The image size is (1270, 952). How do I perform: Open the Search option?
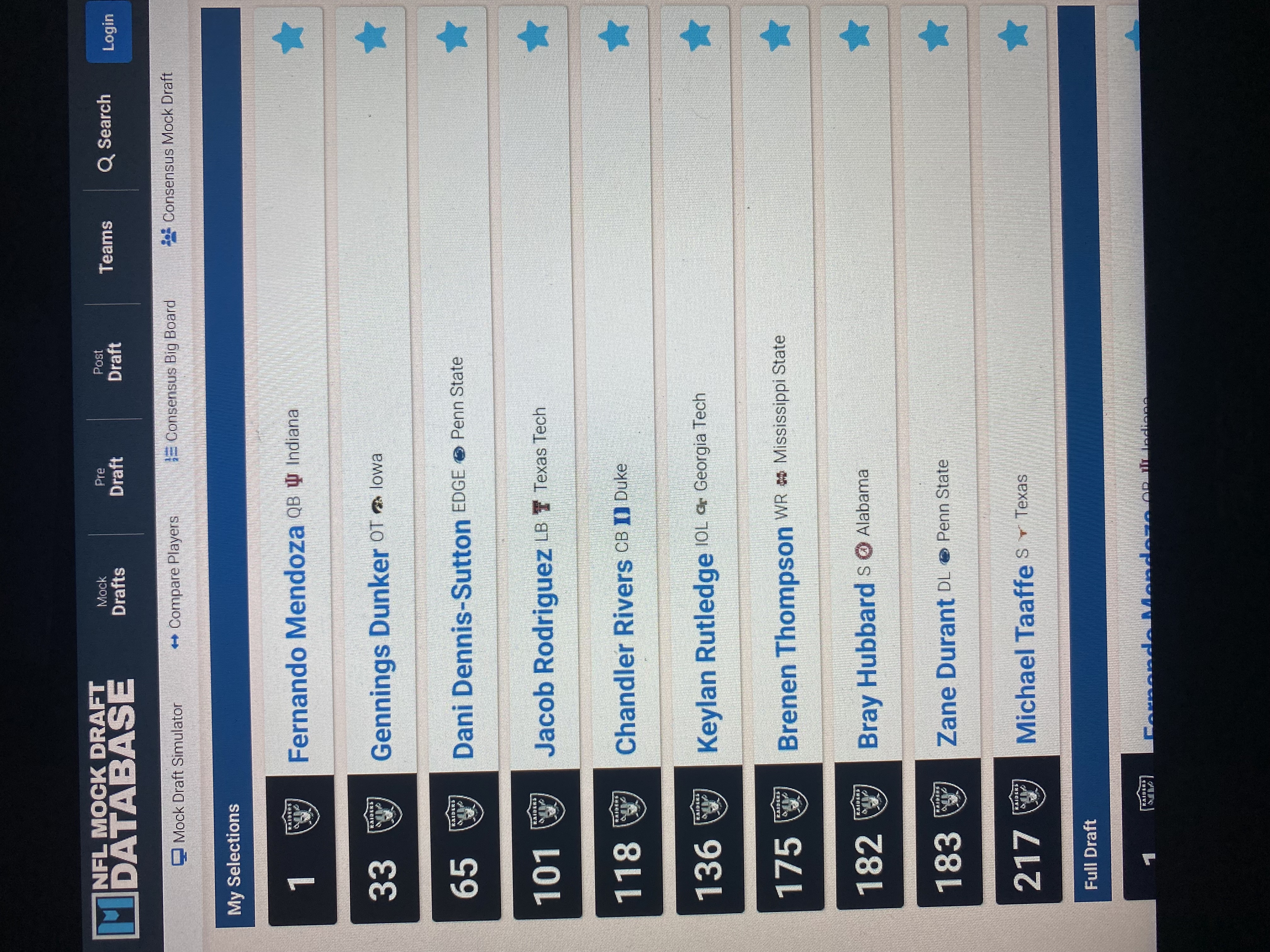point(106,134)
